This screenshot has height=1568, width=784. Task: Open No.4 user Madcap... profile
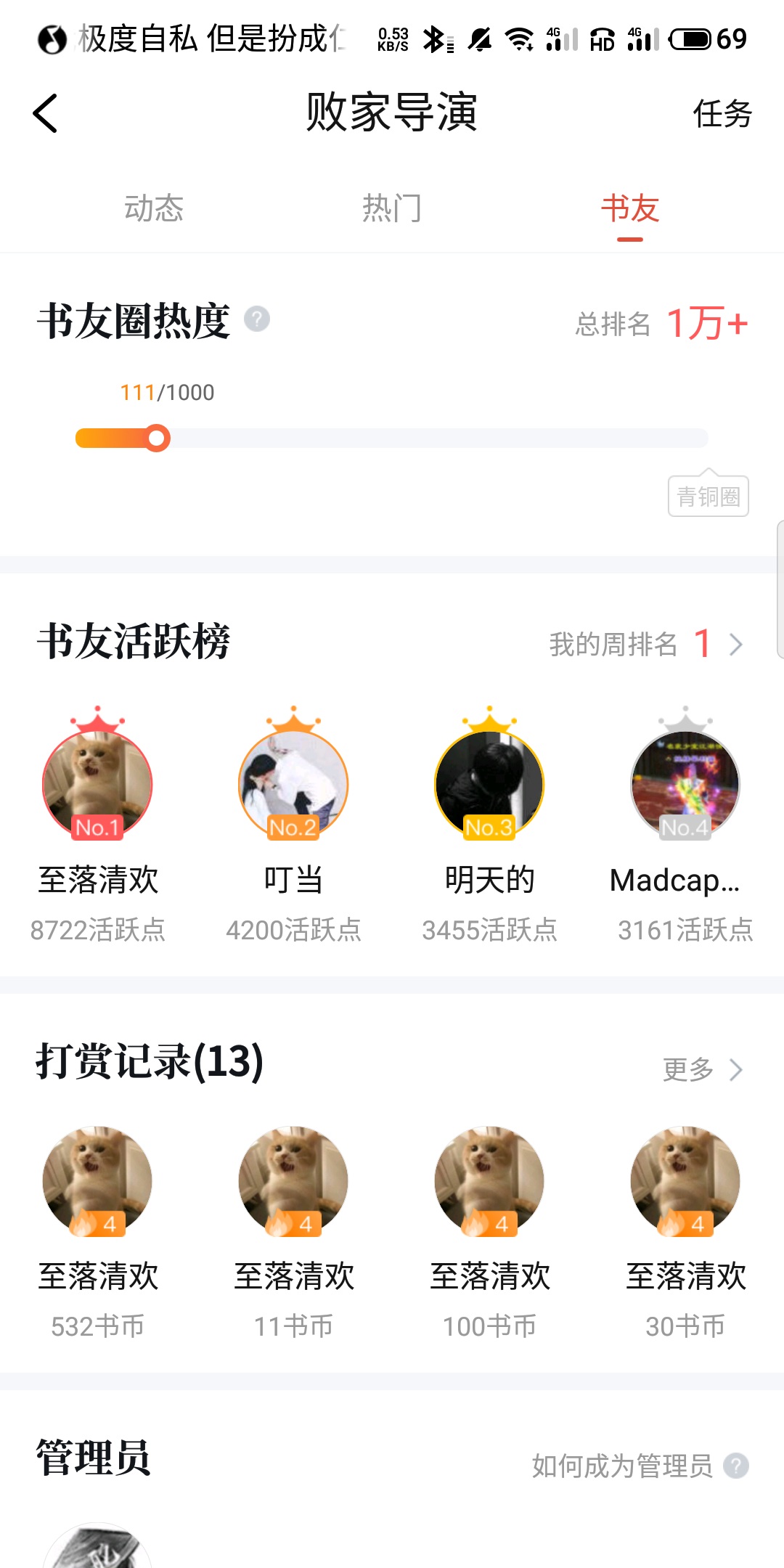[685, 784]
